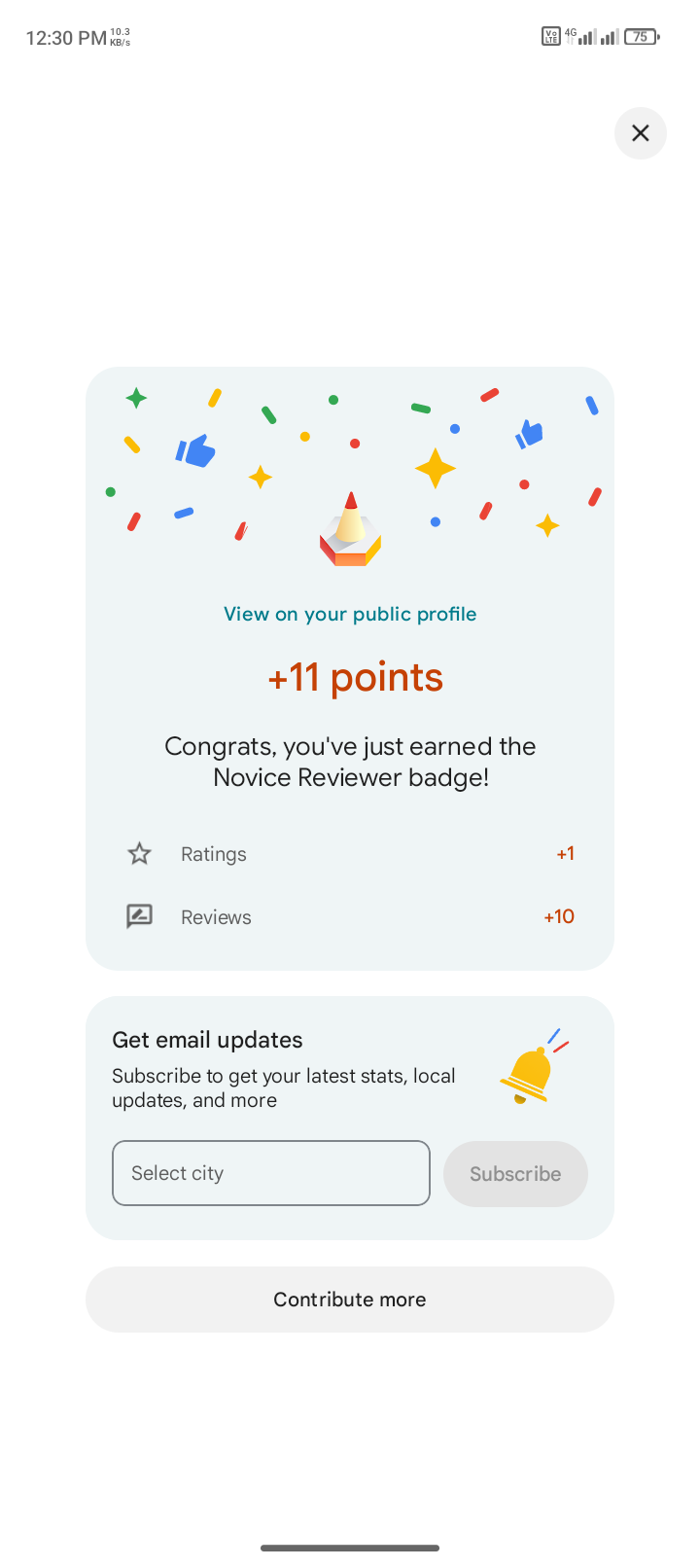Image resolution: width=700 pixels, height=1568 pixels.
Task: Close the points earned screen
Action: [x=640, y=133]
